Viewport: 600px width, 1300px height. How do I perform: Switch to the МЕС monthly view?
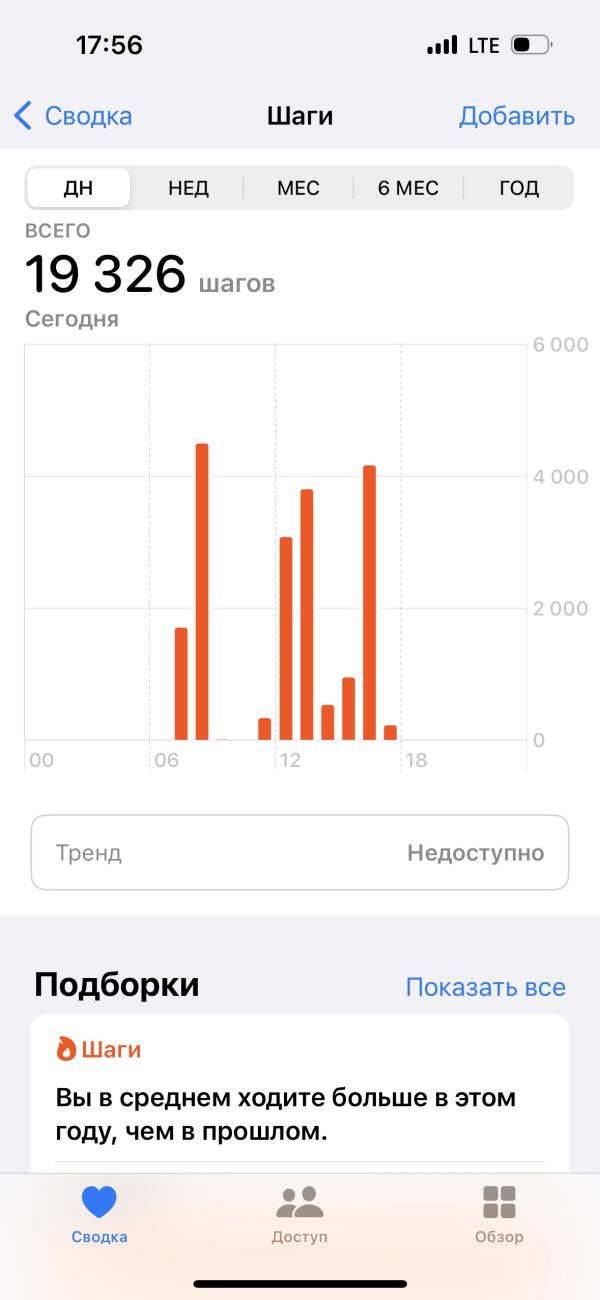point(298,188)
